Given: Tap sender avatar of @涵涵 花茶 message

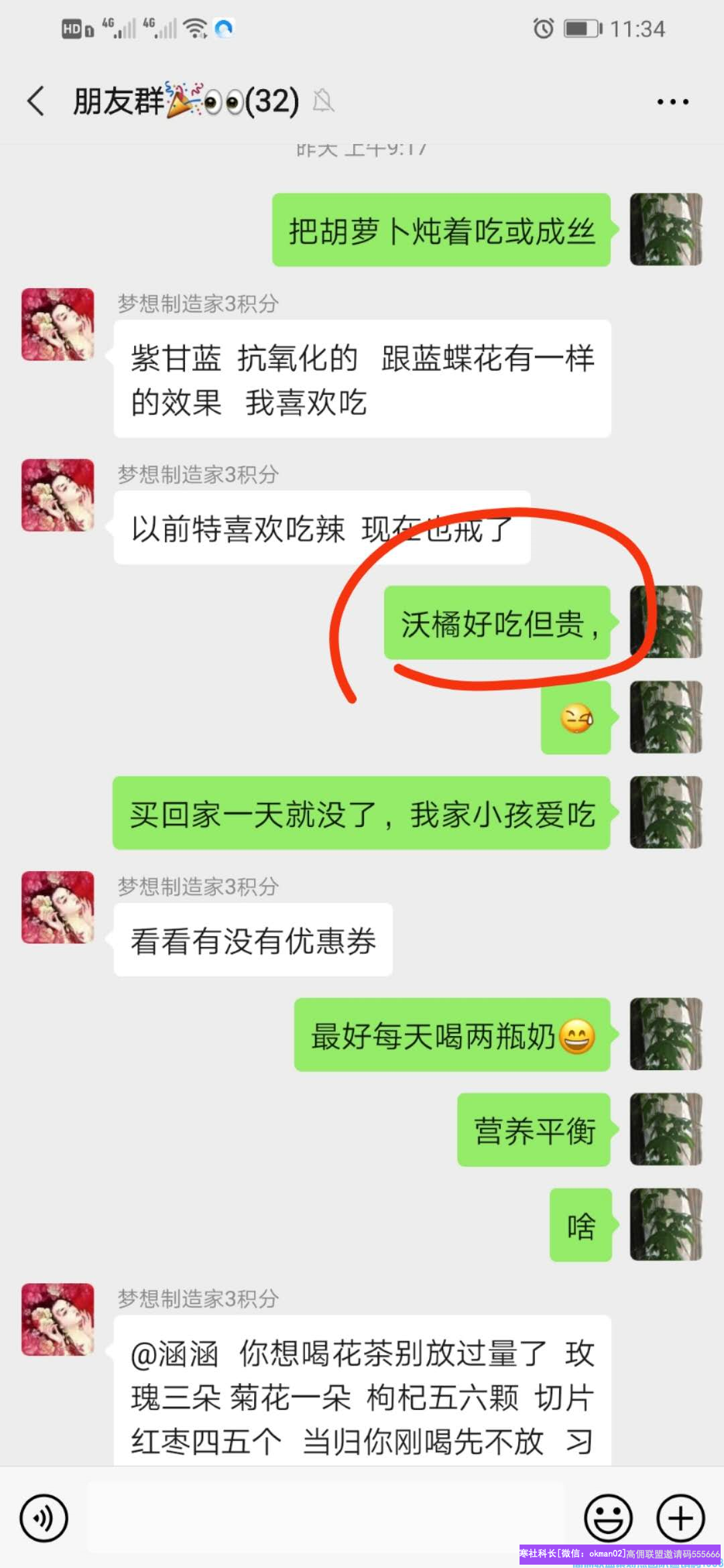Looking at the screenshot, I should click(58, 1319).
